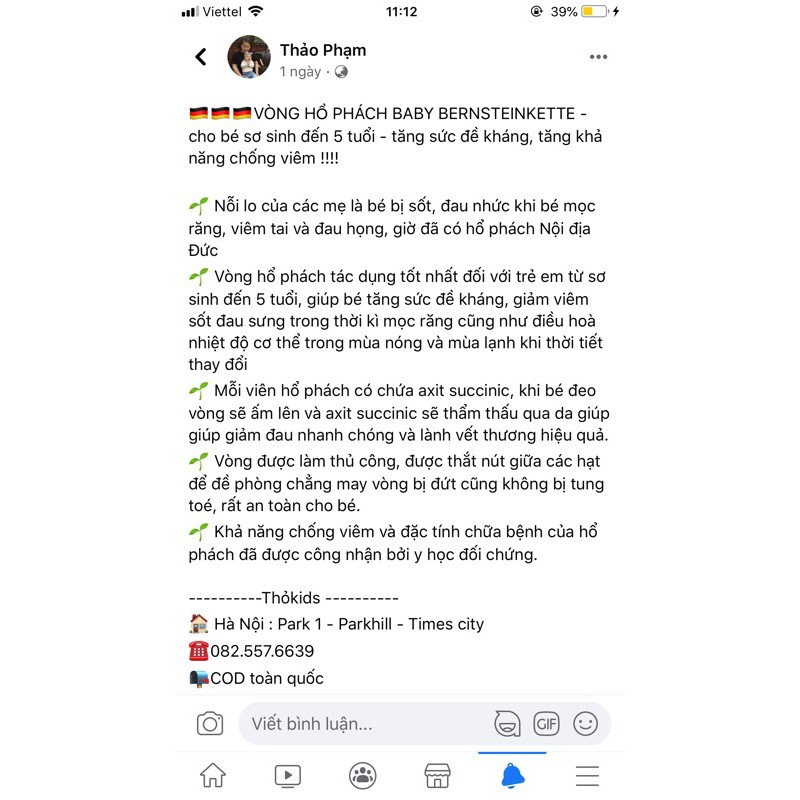Switch to the Groups tab
The width and height of the screenshot is (800, 800).
pos(363,775)
